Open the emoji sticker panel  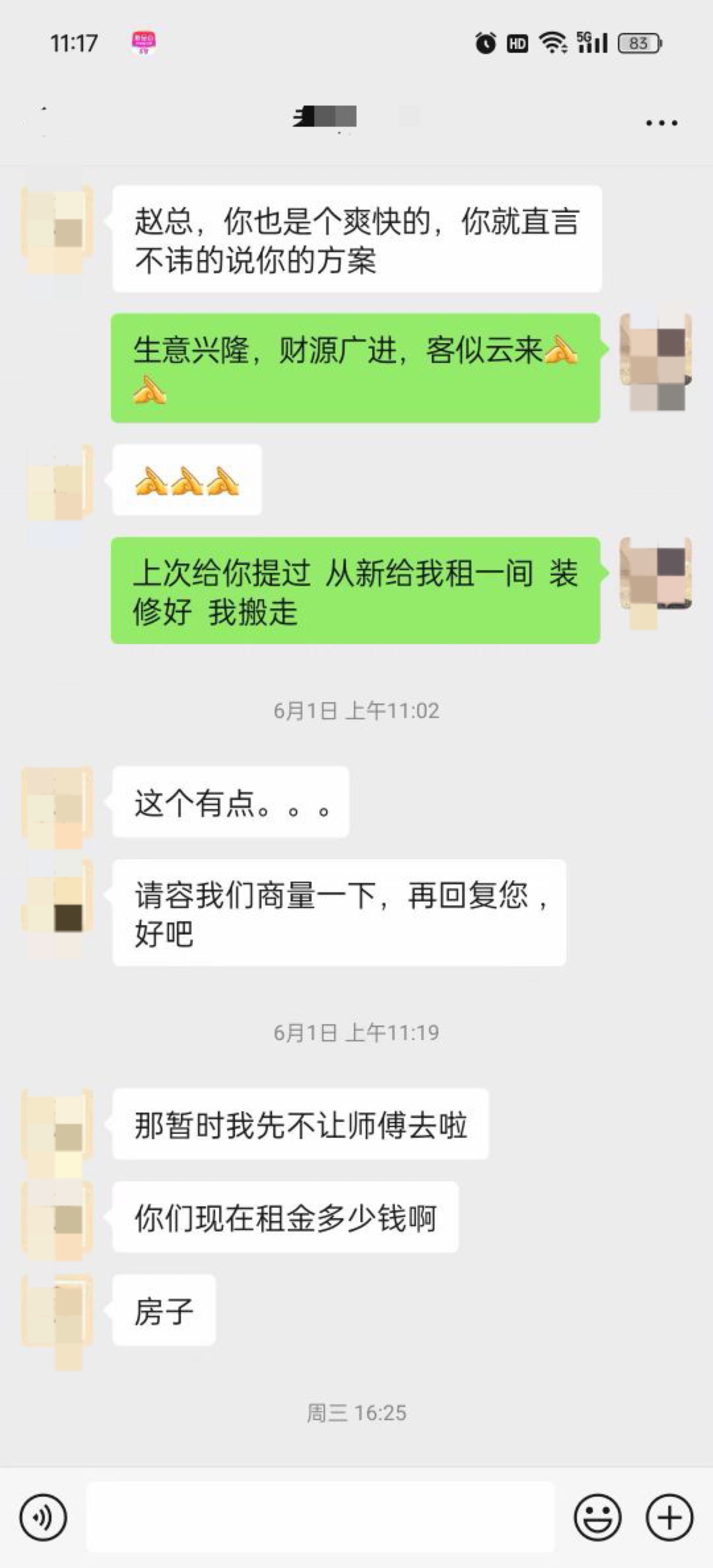point(597,1517)
